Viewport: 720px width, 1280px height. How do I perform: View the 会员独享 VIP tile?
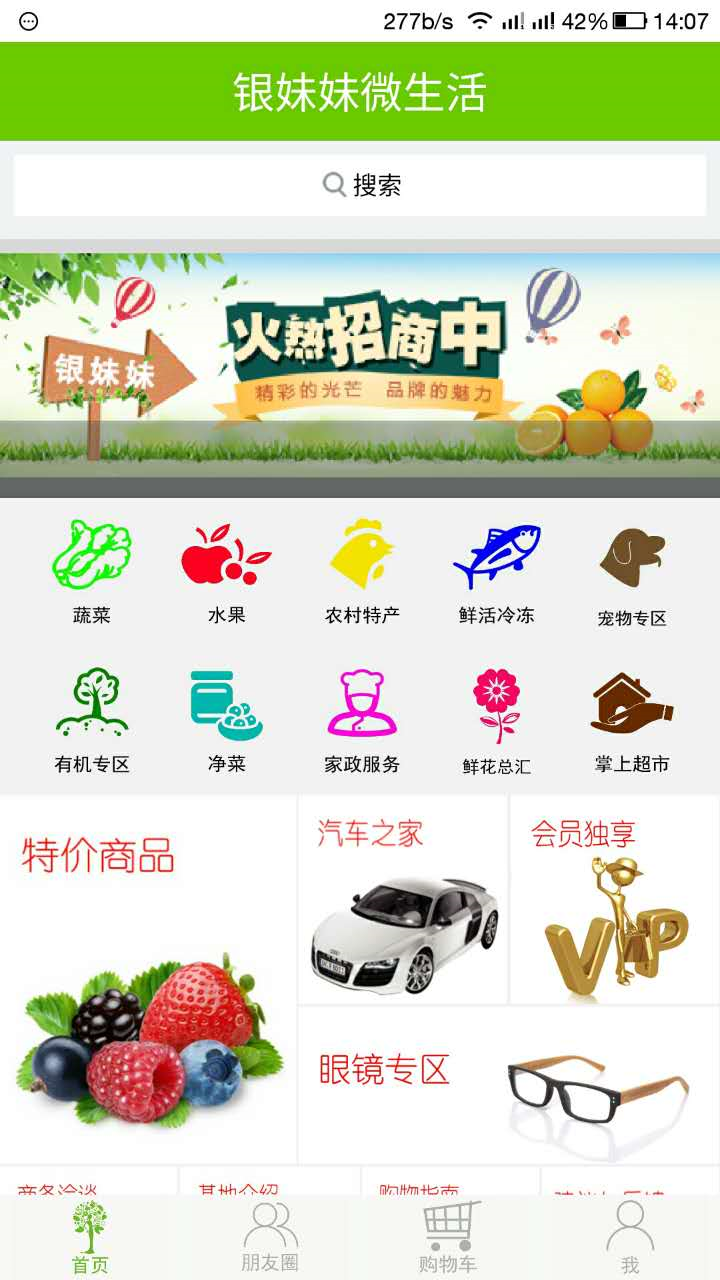coord(614,900)
